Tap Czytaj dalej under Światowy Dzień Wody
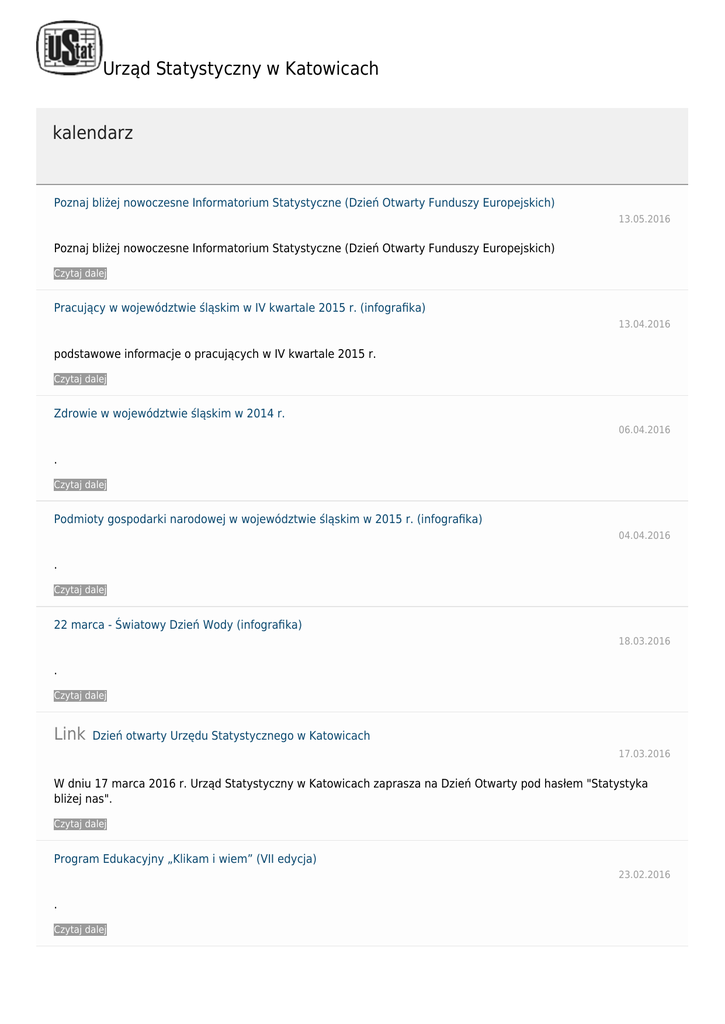 [80, 696]
